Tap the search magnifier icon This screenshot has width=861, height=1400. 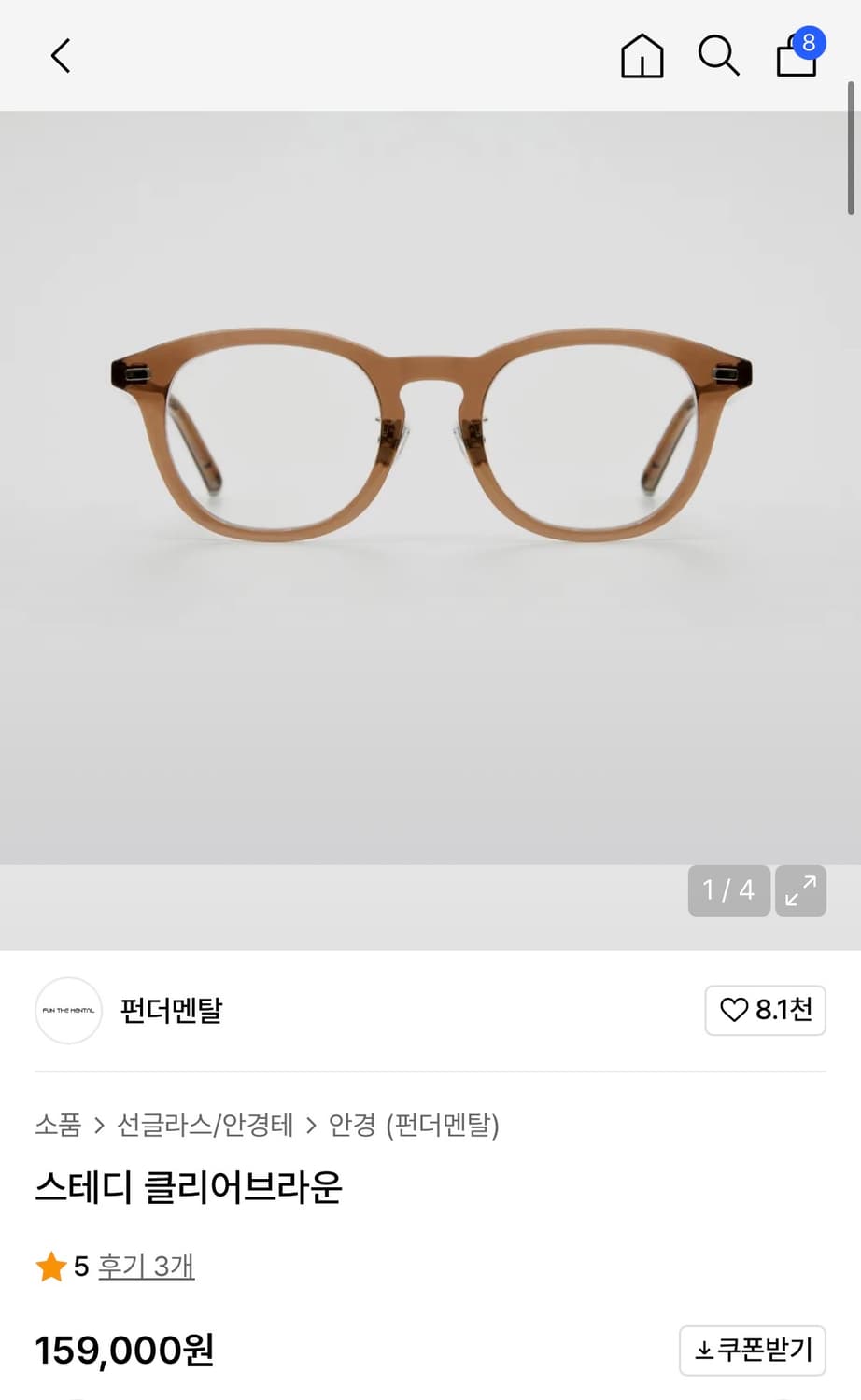[718, 56]
